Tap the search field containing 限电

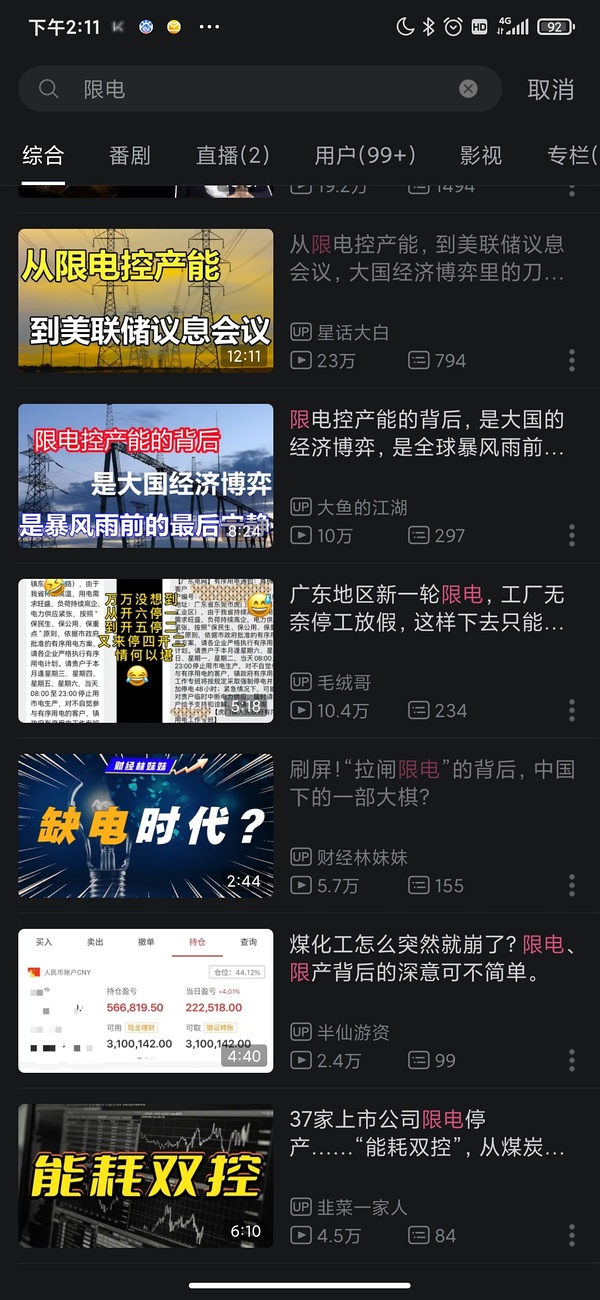260,89
